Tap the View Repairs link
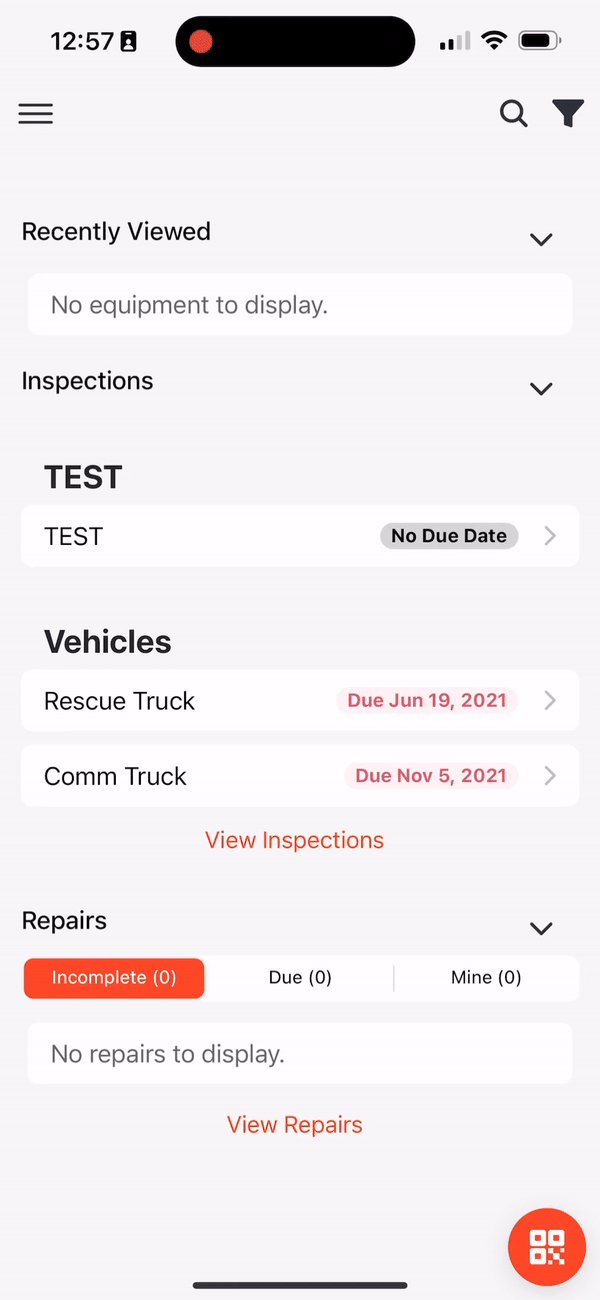Image resolution: width=600 pixels, height=1300 pixels. point(295,1125)
